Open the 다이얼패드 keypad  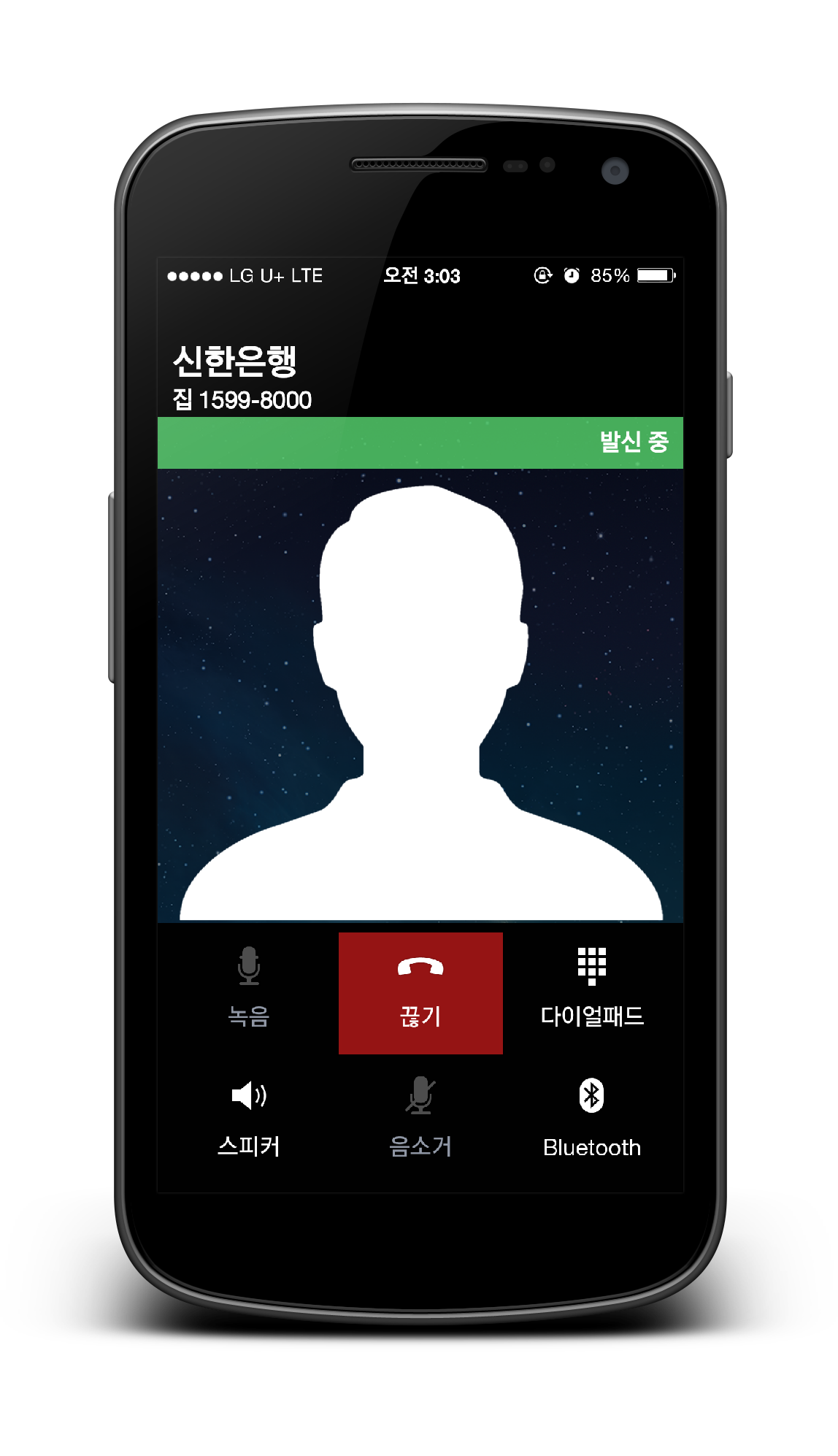pyautogui.click(x=591, y=987)
